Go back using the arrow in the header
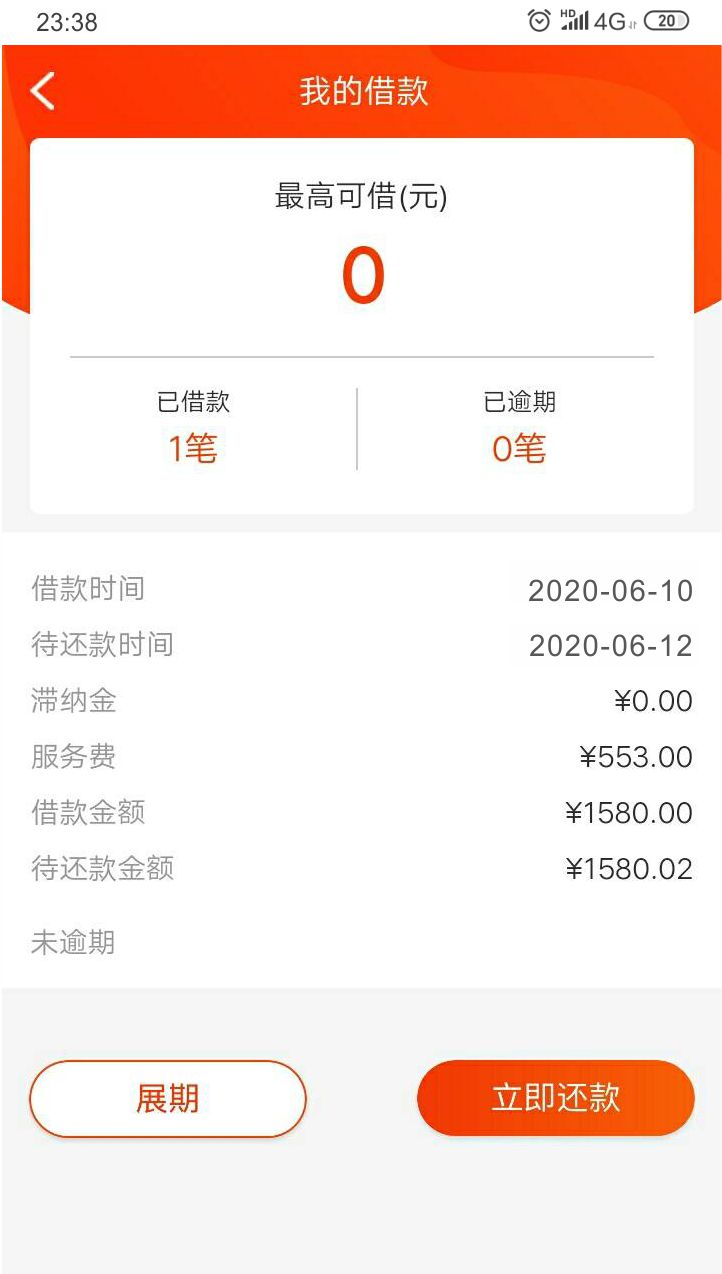Viewport: 722px width, 1274px height. point(42,91)
